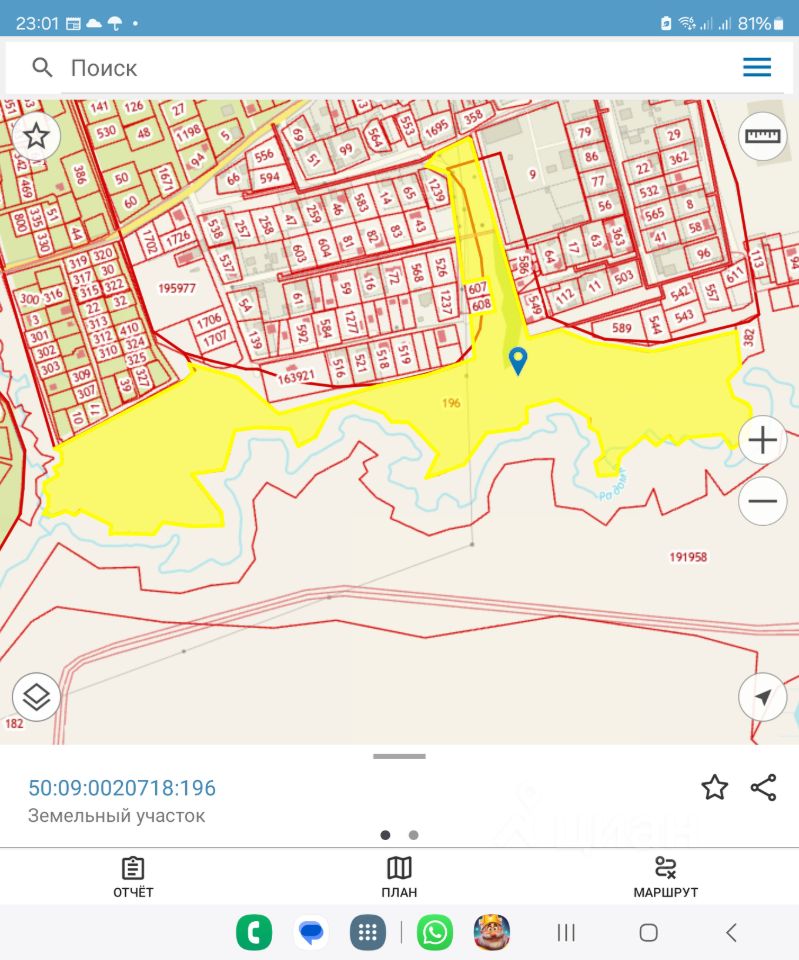Screen dimensions: 799x960
Task: Zoom in the map with plus
Action: tap(762, 440)
